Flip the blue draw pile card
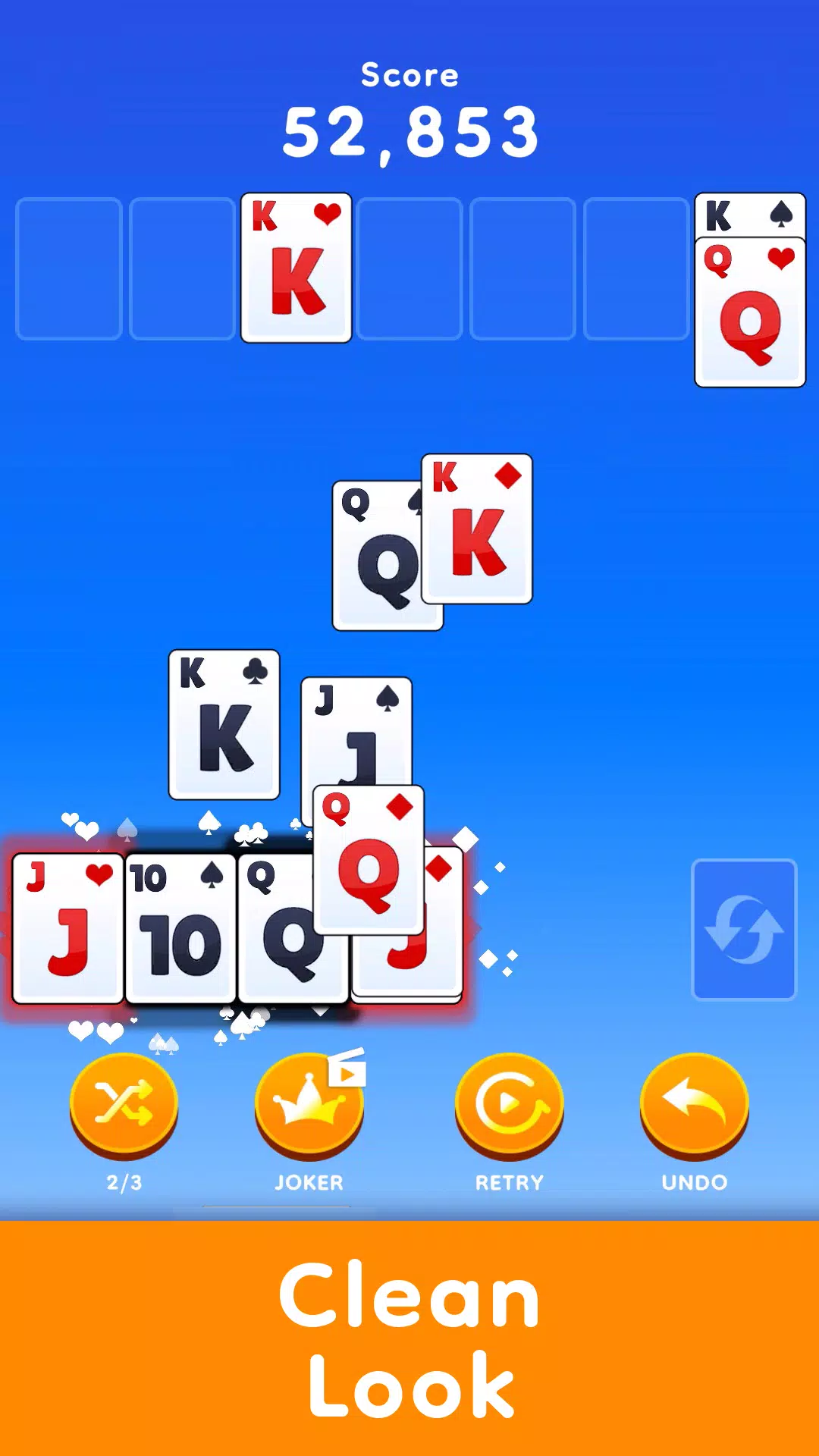 coord(744,930)
